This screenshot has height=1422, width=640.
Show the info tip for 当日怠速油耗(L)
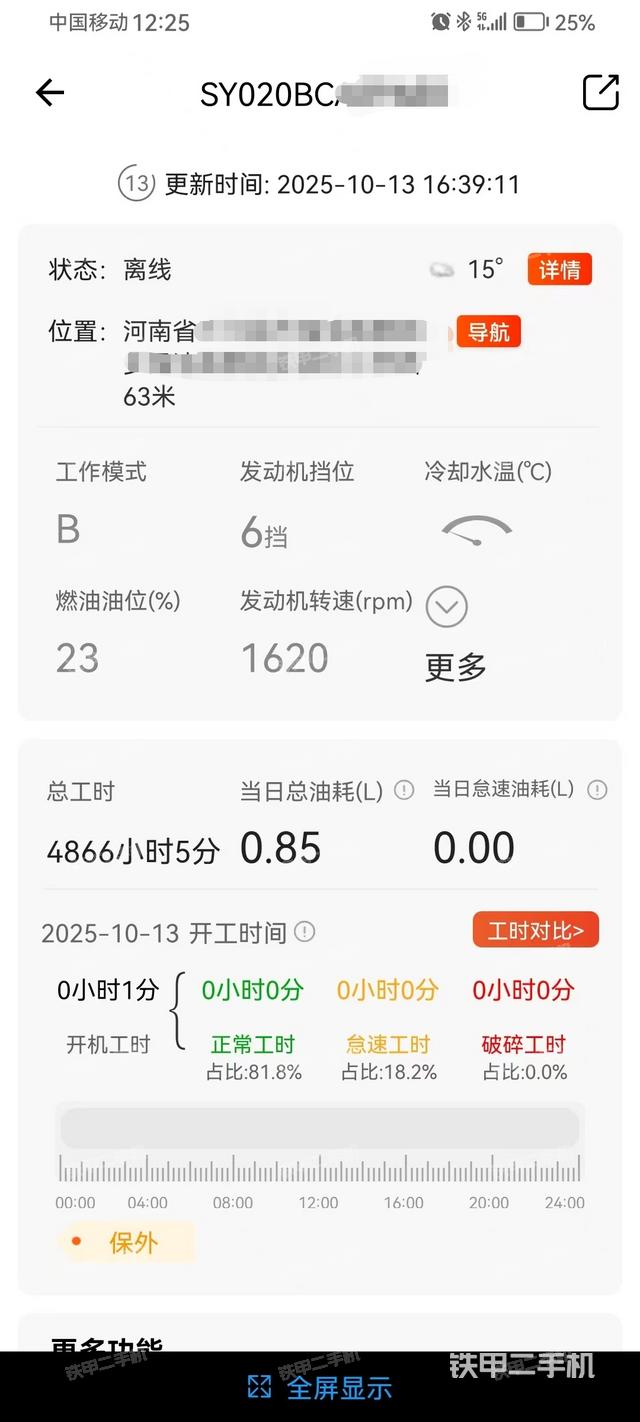click(597, 790)
